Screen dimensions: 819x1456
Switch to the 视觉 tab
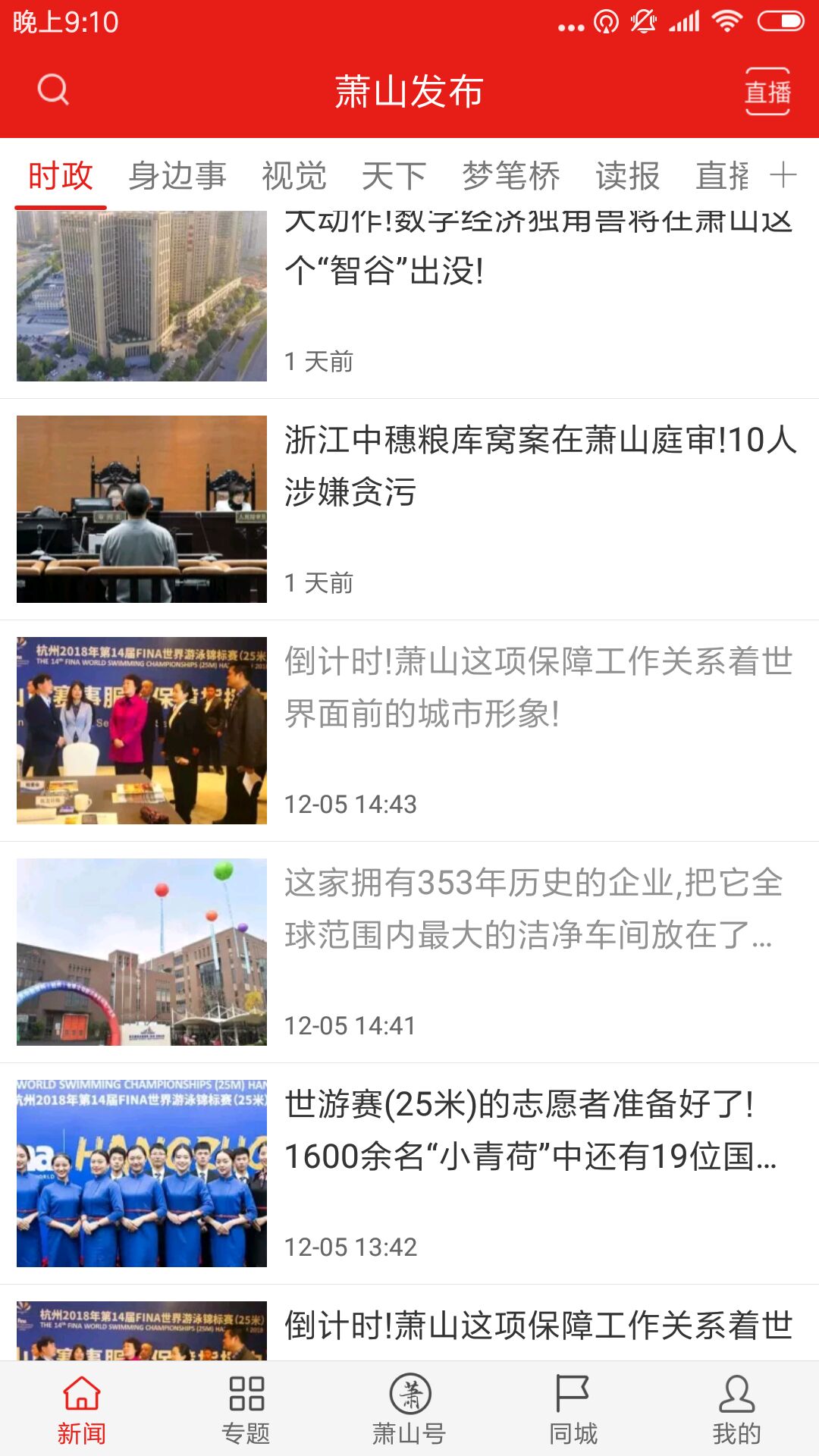(x=294, y=176)
